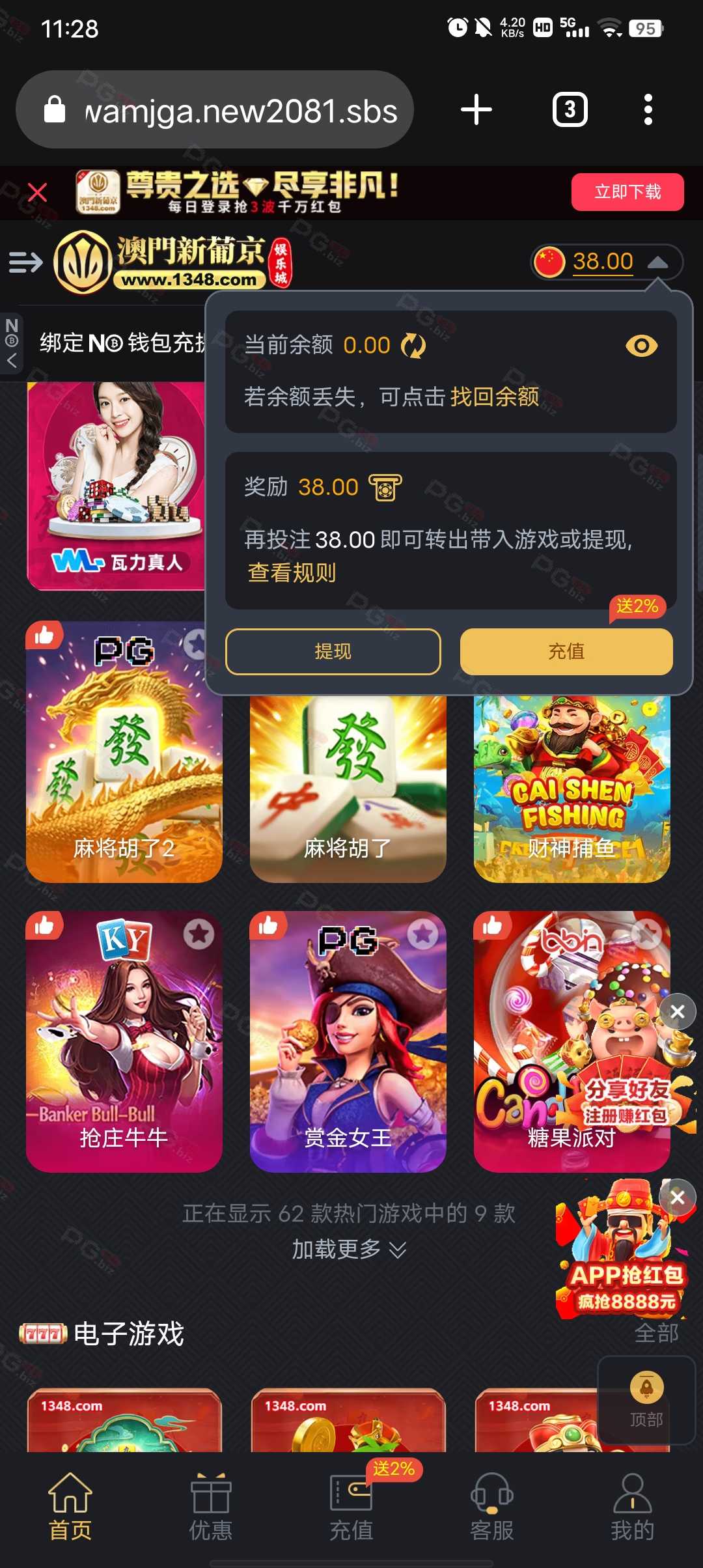Switch to the 优惠 tab
Image resolution: width=703 pixels, height=1568 pixels.
[x=211, y=1507]
